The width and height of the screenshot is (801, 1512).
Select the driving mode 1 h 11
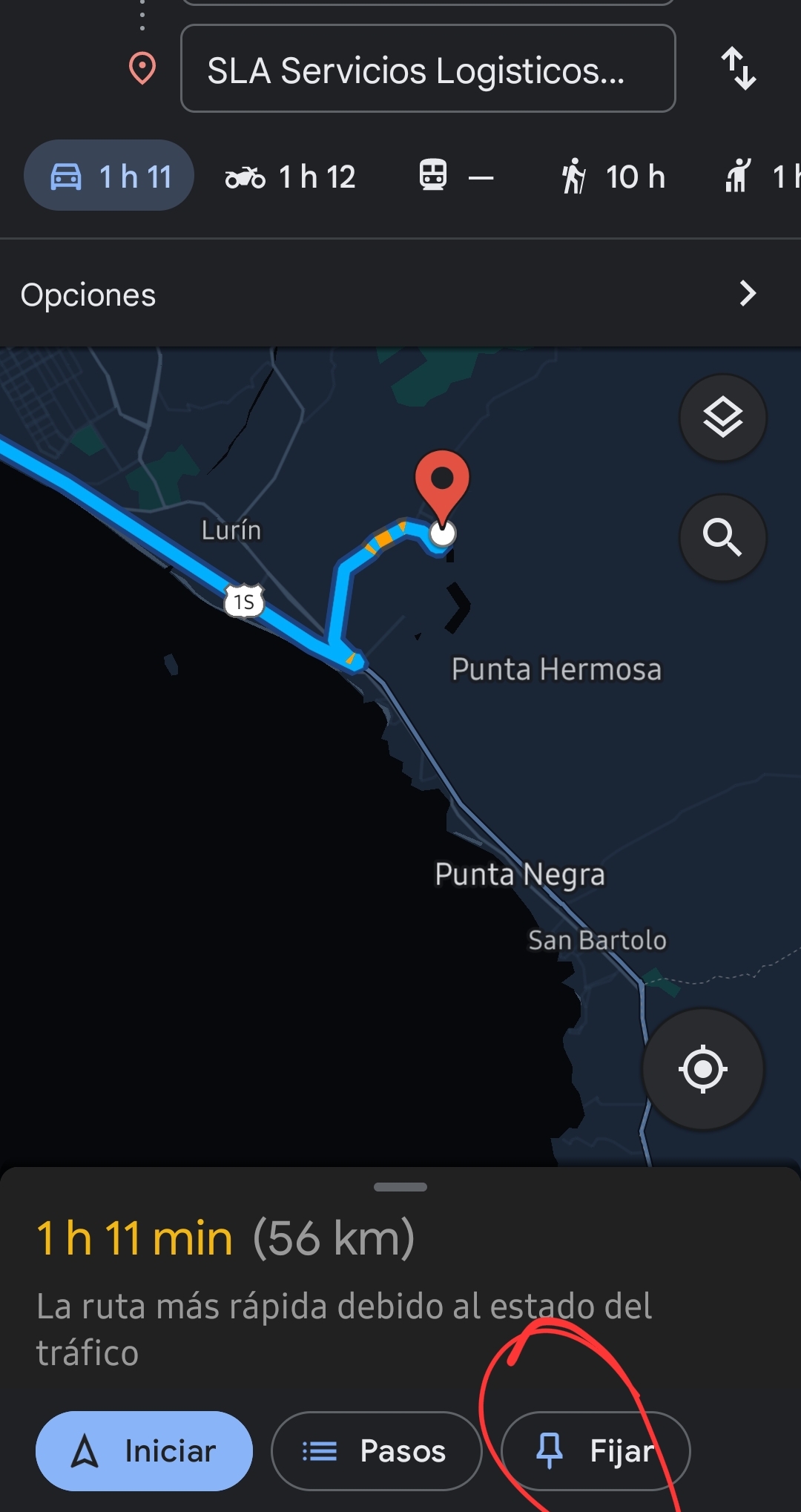coord(109,175)
